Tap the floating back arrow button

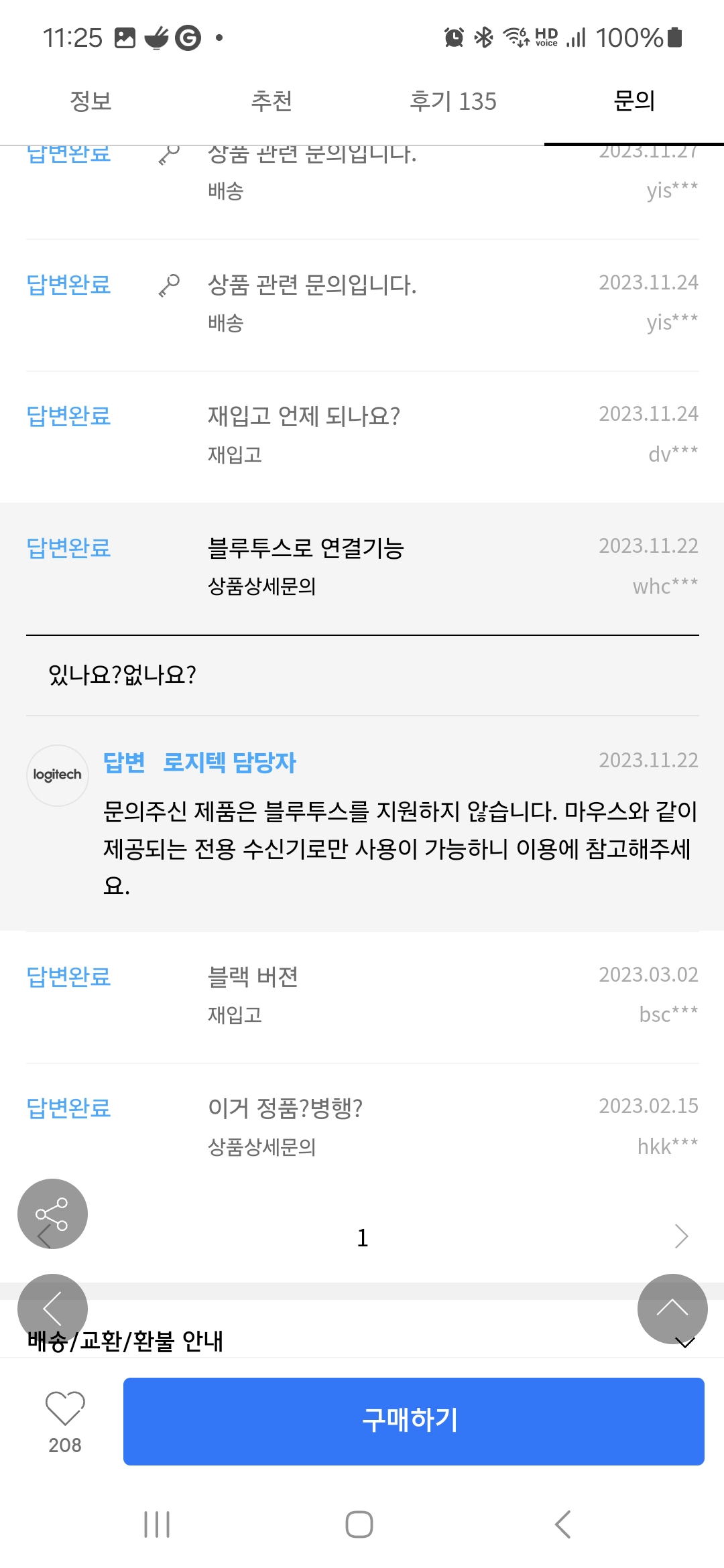pos(52,1309)
